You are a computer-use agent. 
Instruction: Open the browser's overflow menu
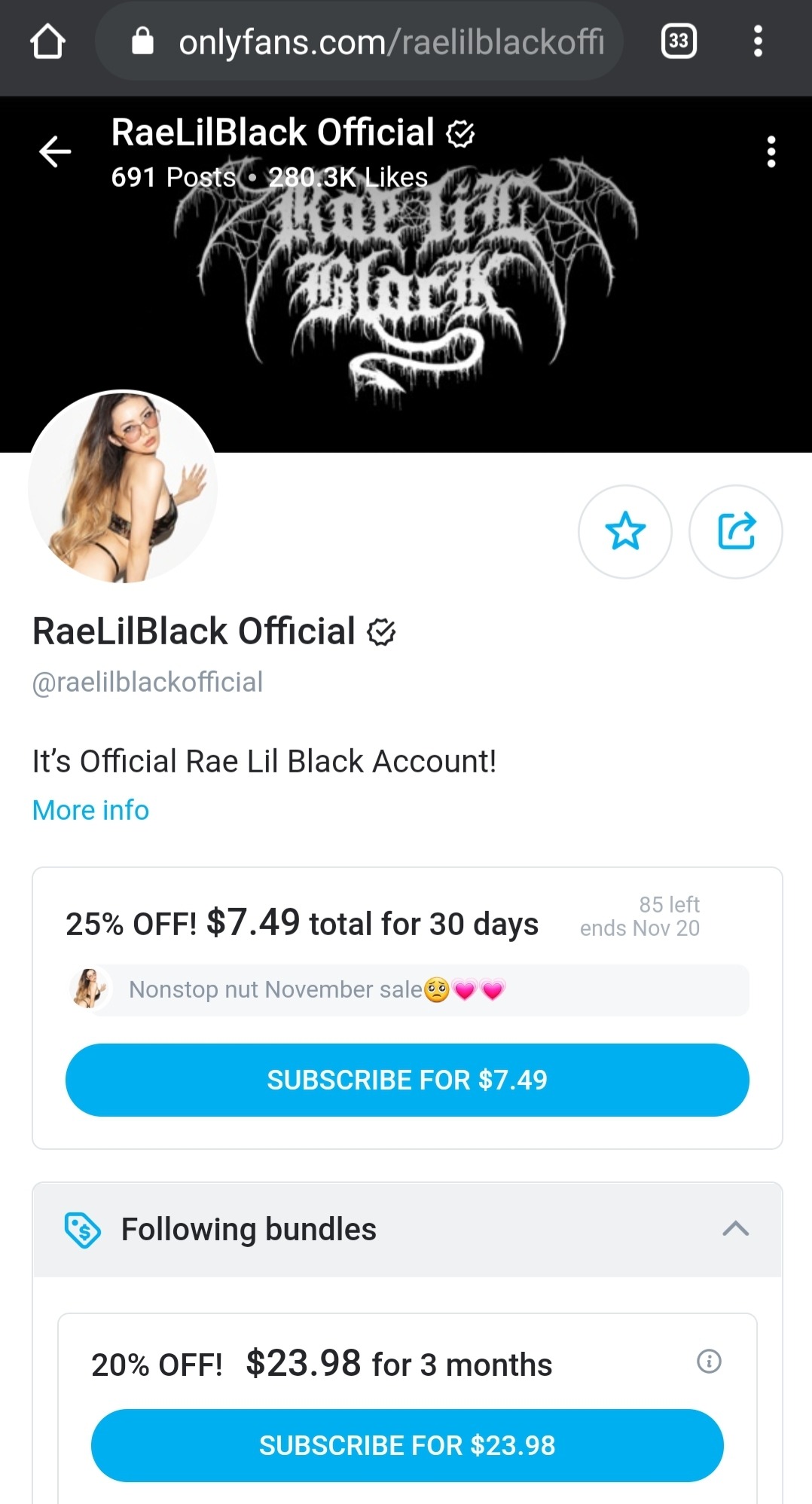pyautogui.click(x=758, y=41)
